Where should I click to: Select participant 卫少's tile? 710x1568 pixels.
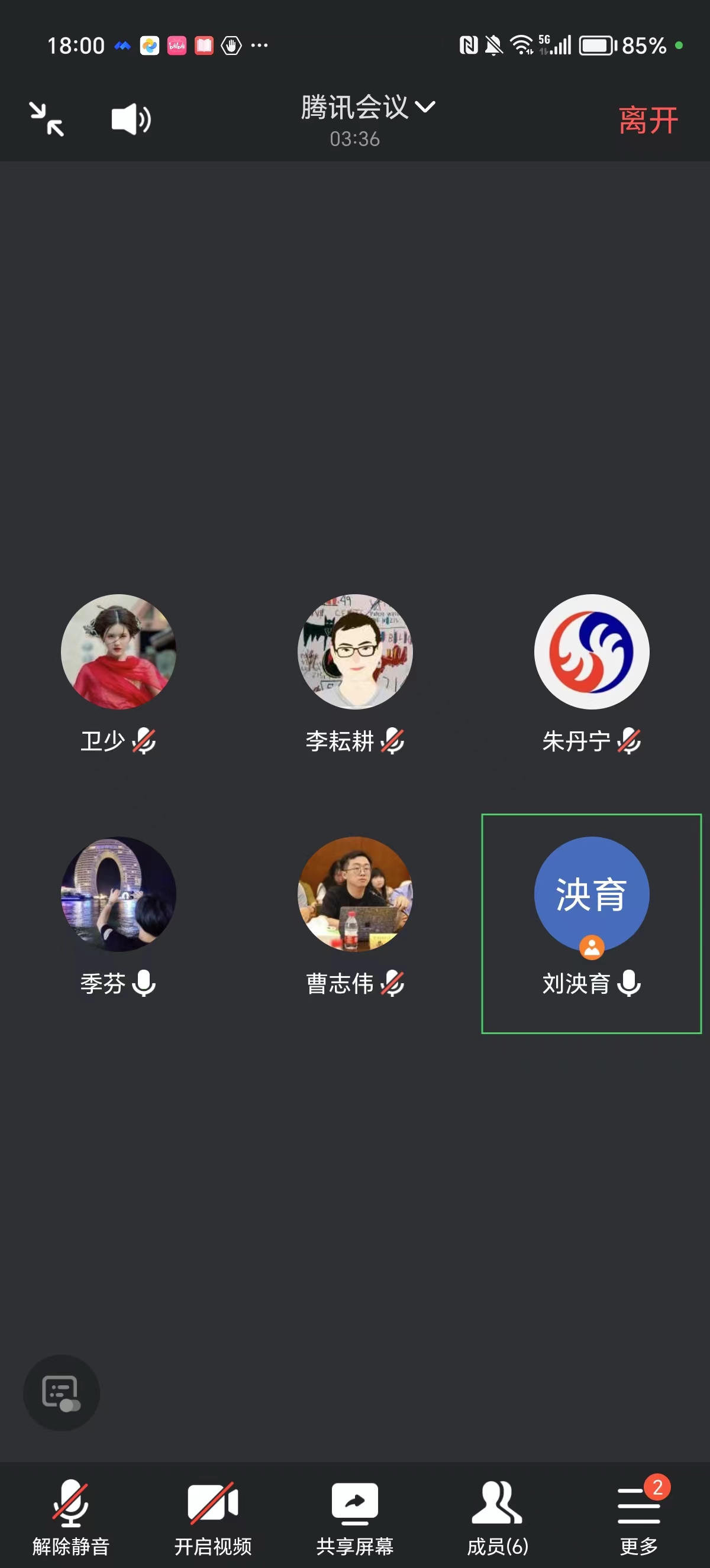(x=118, y=652)
